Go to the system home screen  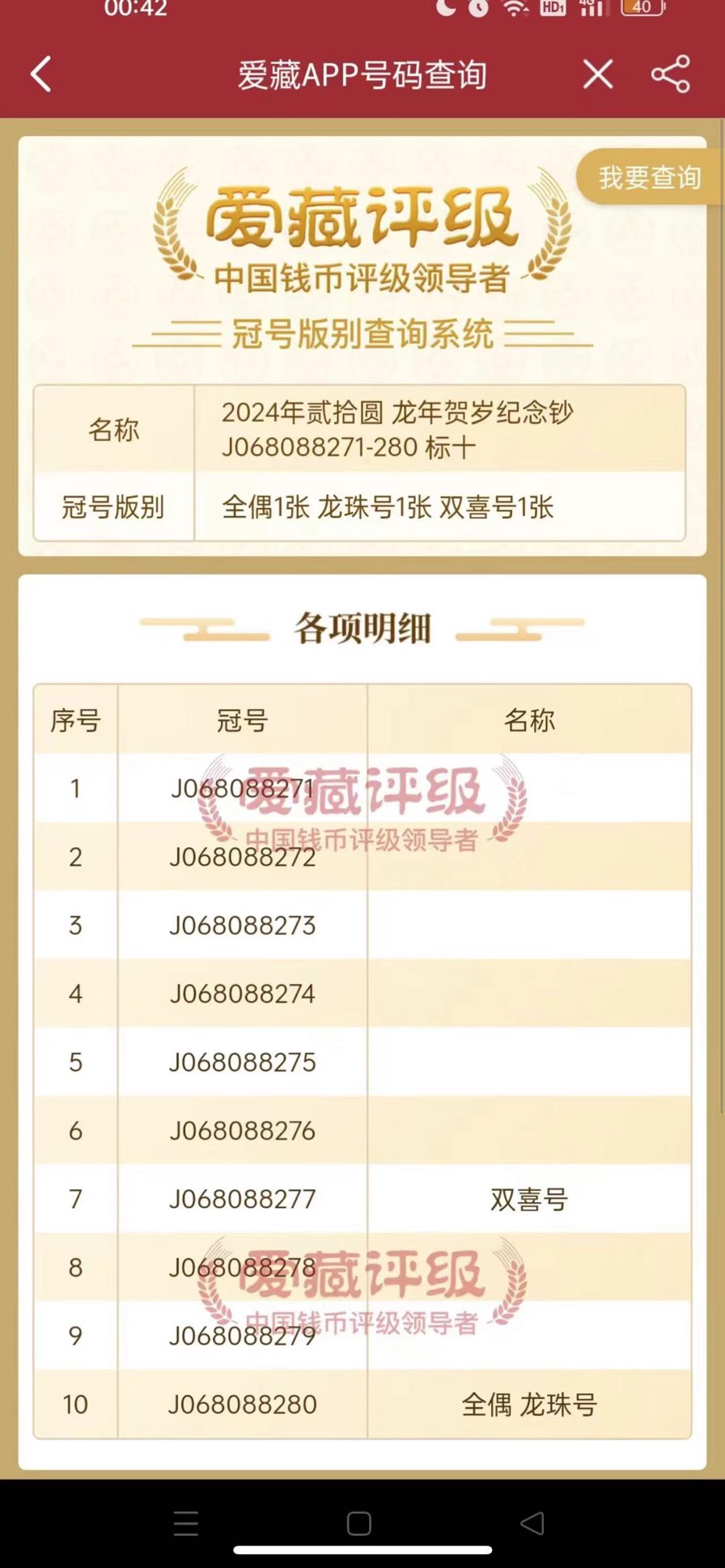[358, 1524]
